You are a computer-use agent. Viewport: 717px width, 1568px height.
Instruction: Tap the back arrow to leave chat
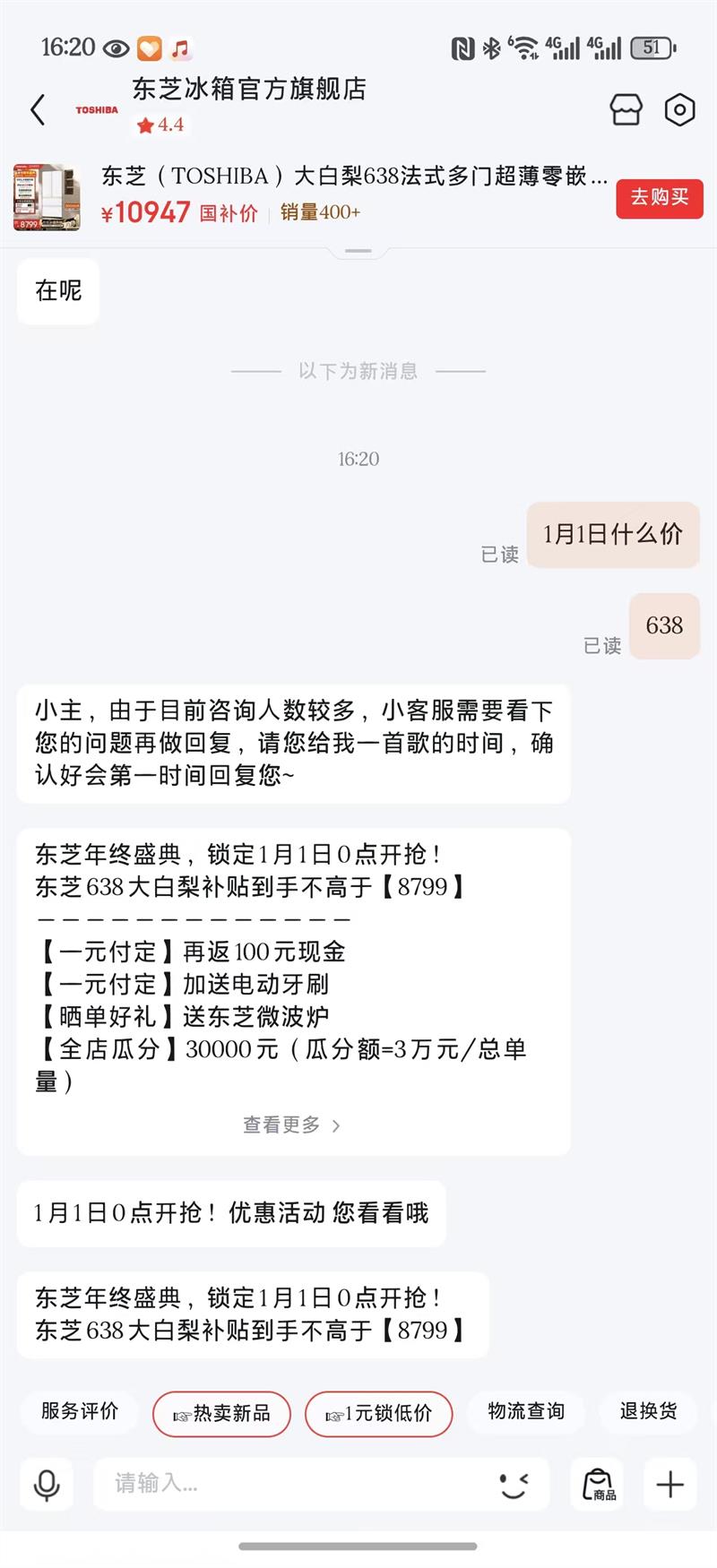coord(36,109)
